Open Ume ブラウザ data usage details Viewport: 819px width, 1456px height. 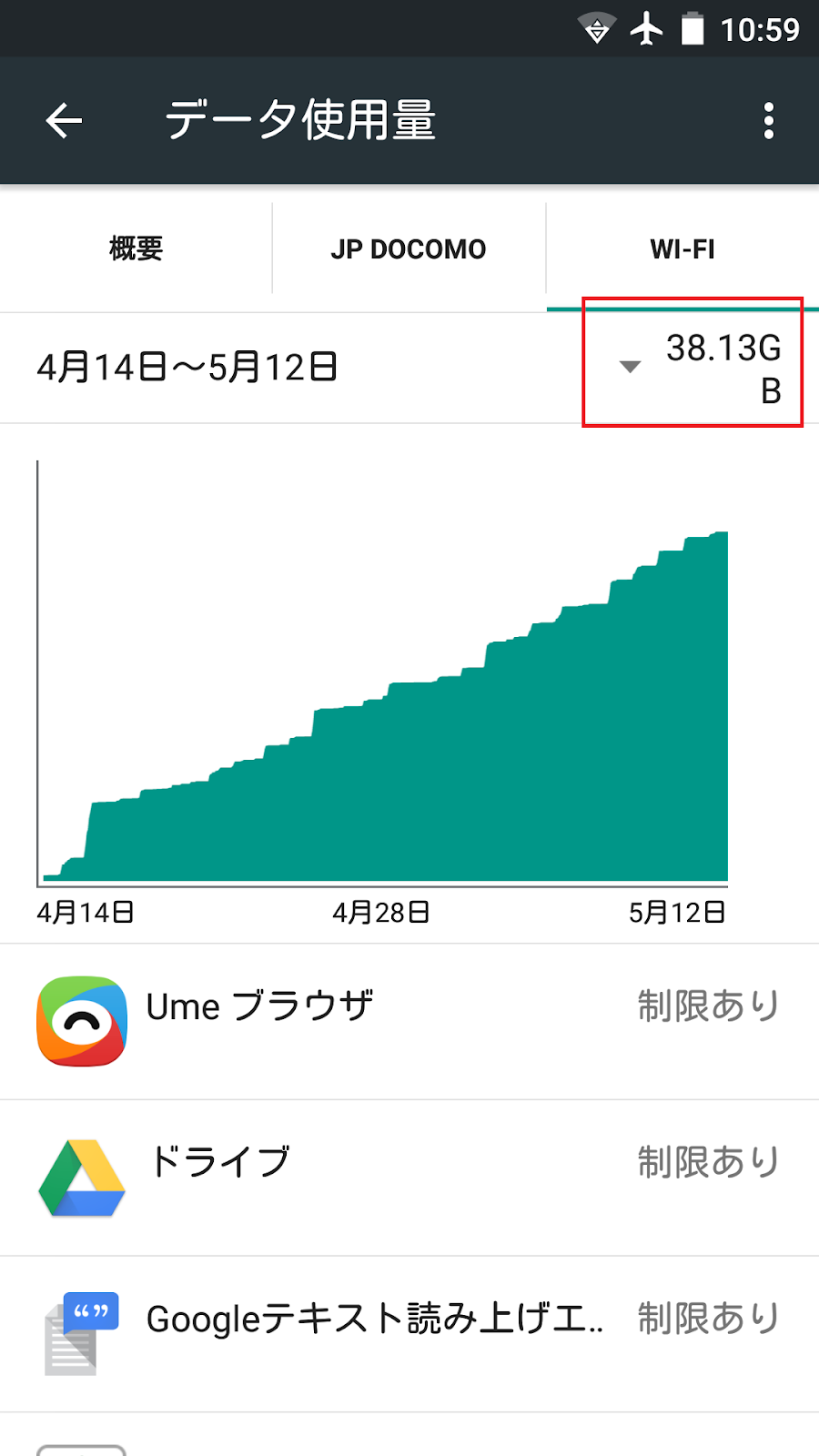point(409,1021)
